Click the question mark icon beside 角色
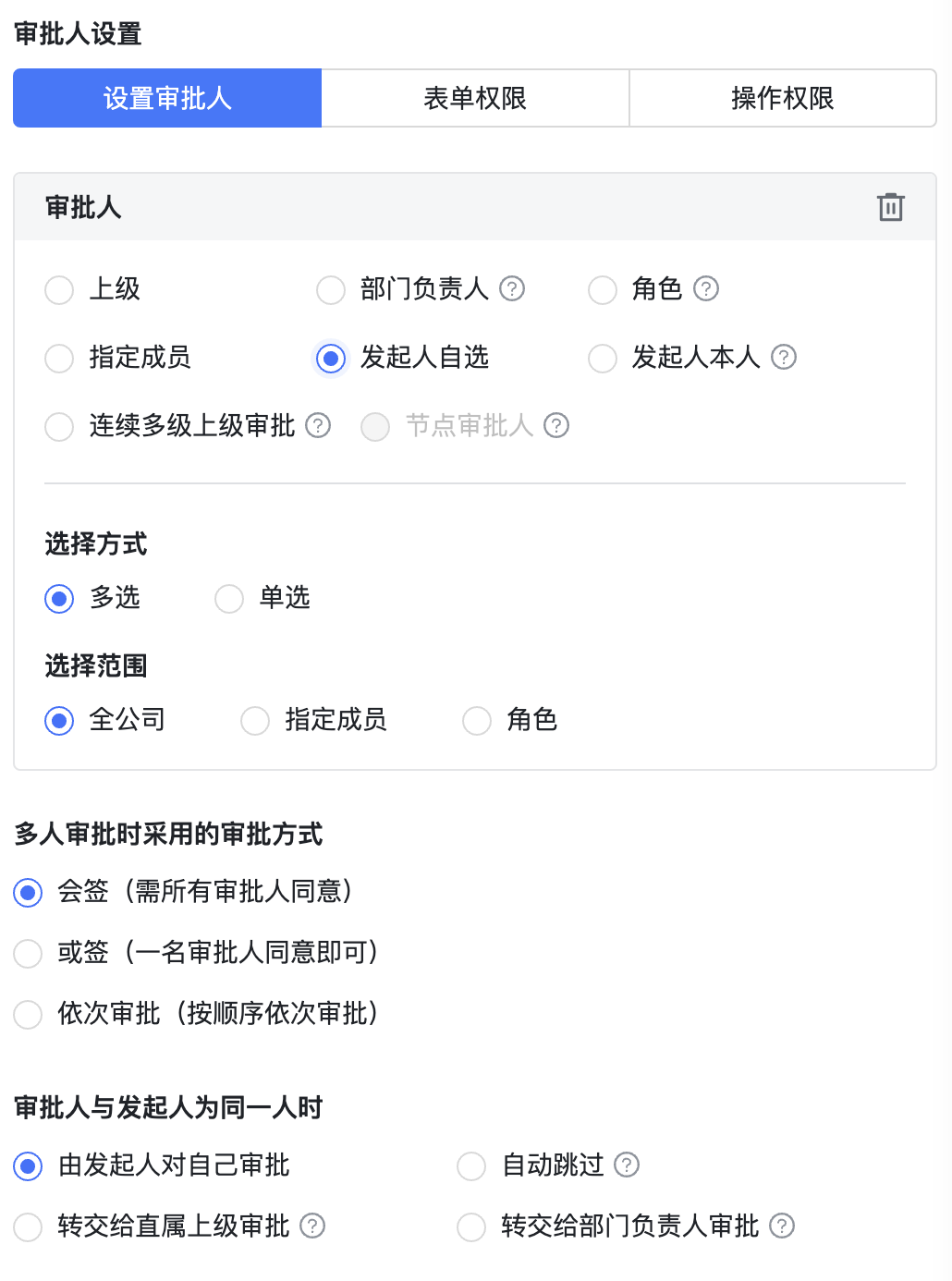Screen dimensions: 952x1281 706,289
